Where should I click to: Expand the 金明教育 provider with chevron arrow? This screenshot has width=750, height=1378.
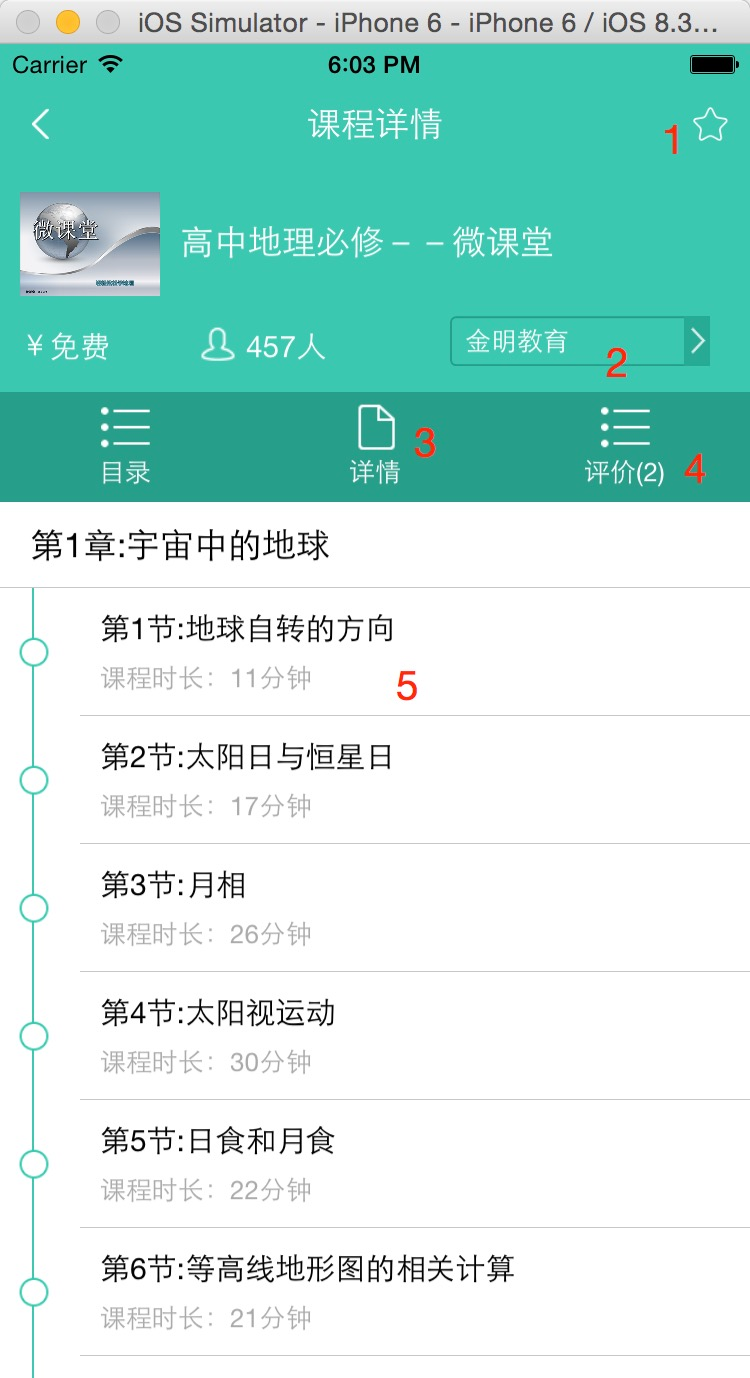697,341
